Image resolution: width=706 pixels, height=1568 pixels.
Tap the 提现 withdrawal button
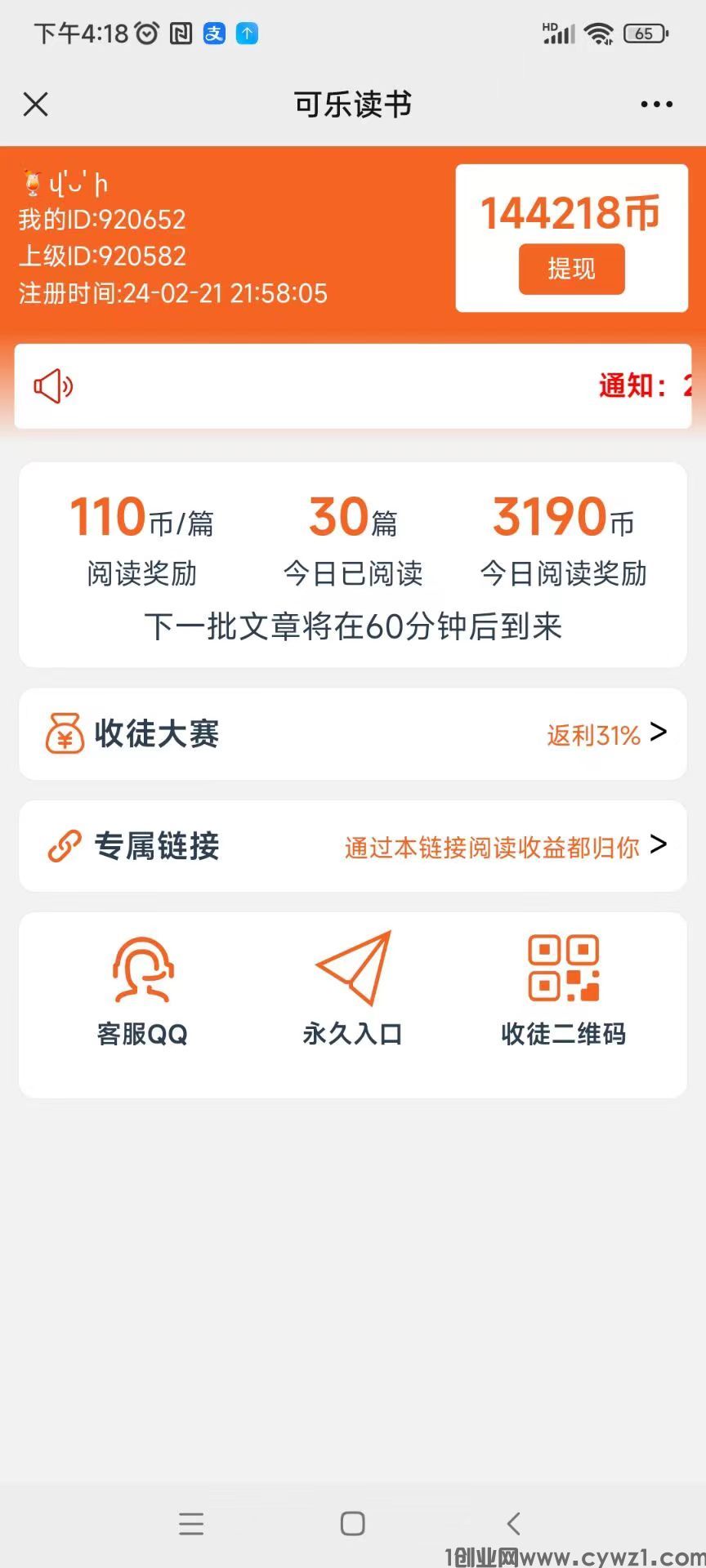[x=570, y=269]
